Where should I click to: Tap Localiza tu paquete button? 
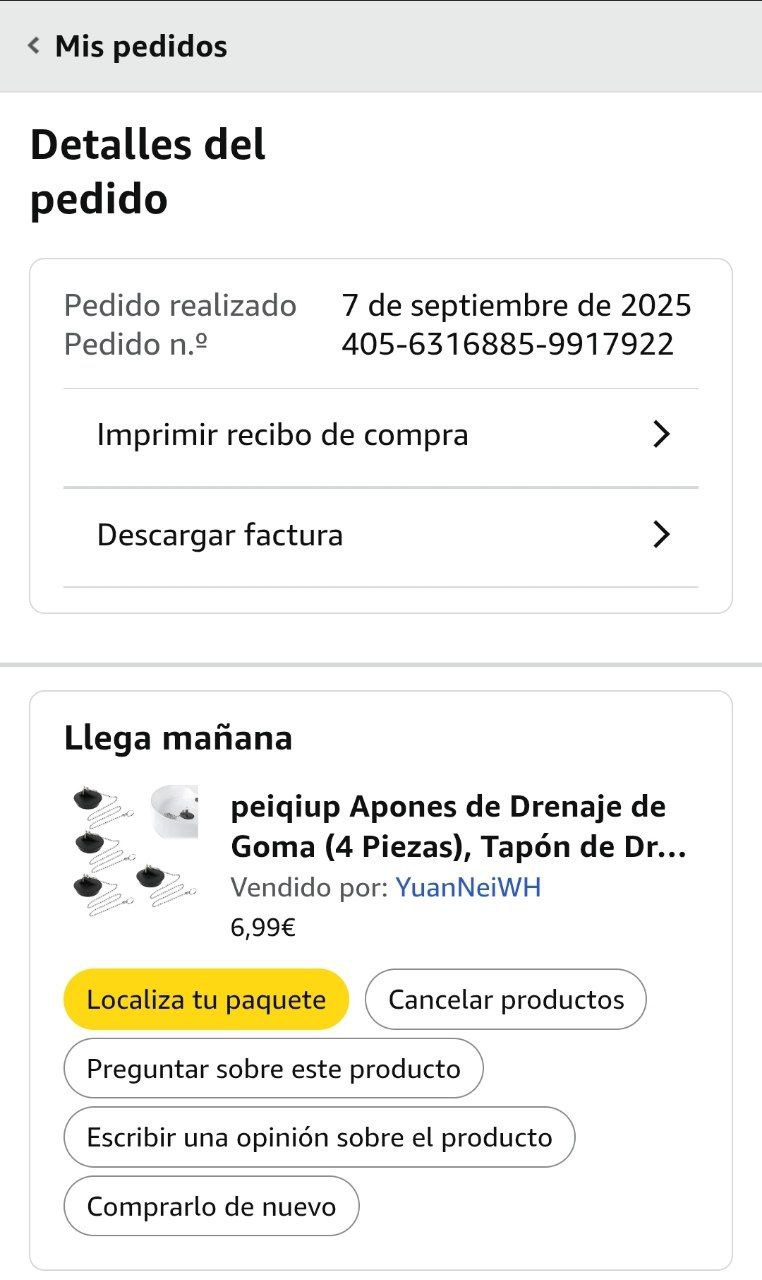pos(206,999)
